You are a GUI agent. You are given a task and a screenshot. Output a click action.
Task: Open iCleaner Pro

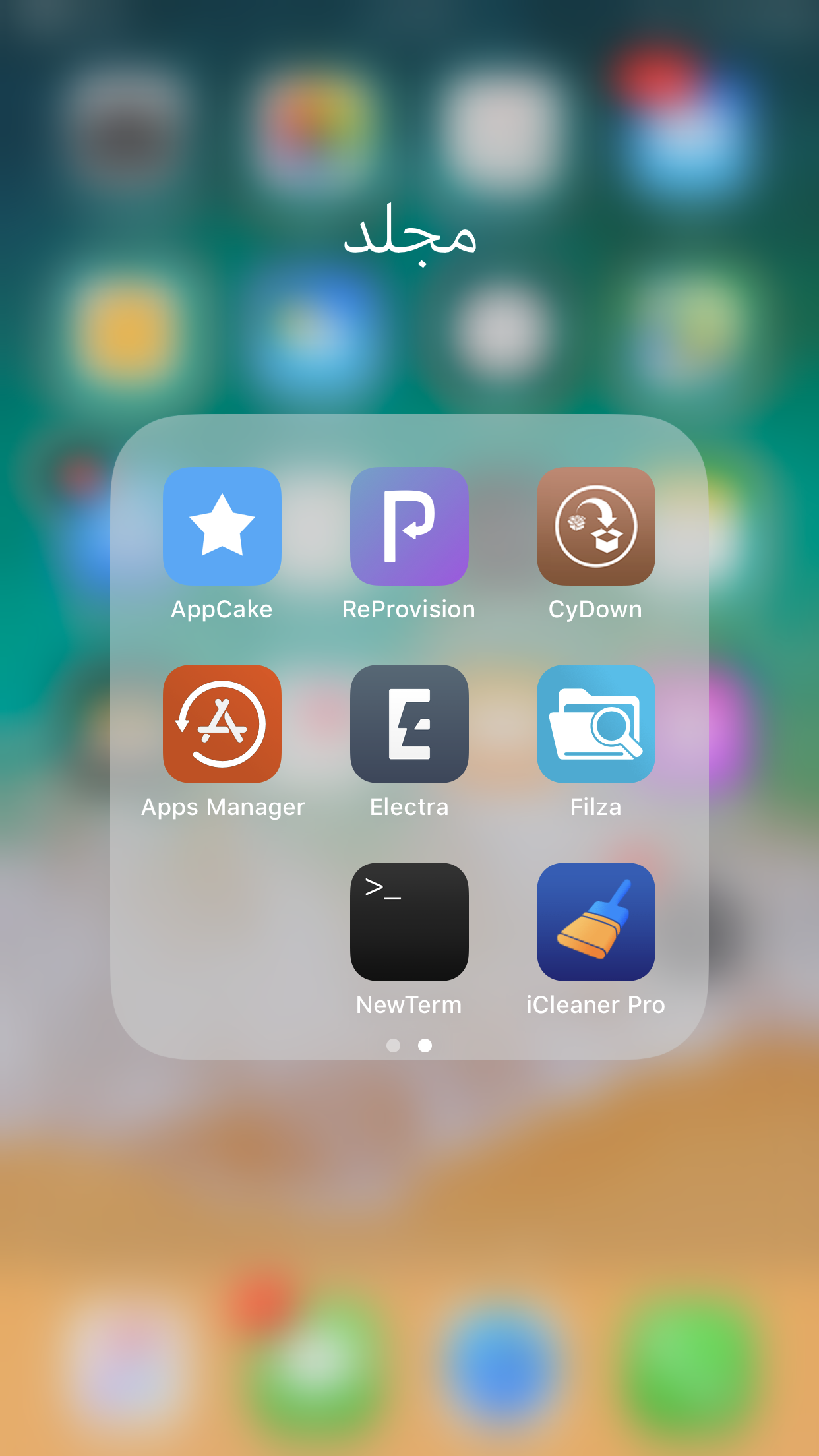pos(595,921)
